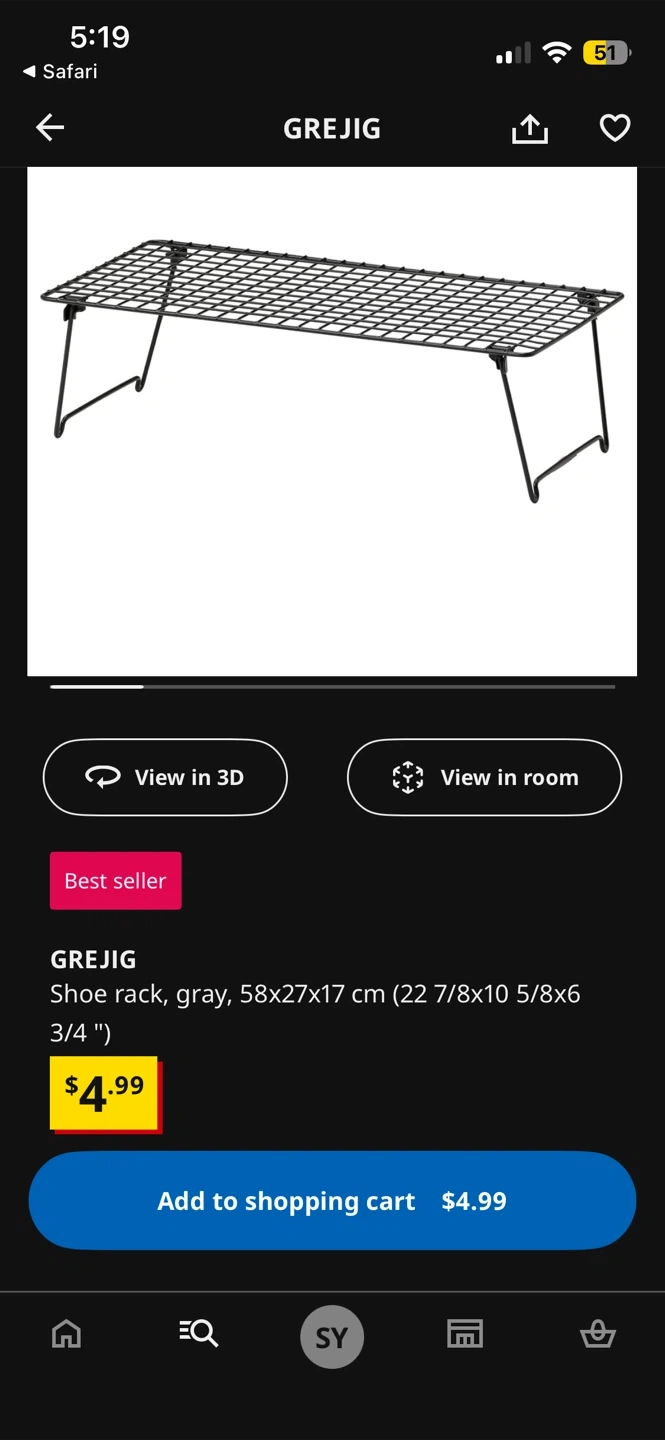Open the search and browse tab

(198, 1334)
